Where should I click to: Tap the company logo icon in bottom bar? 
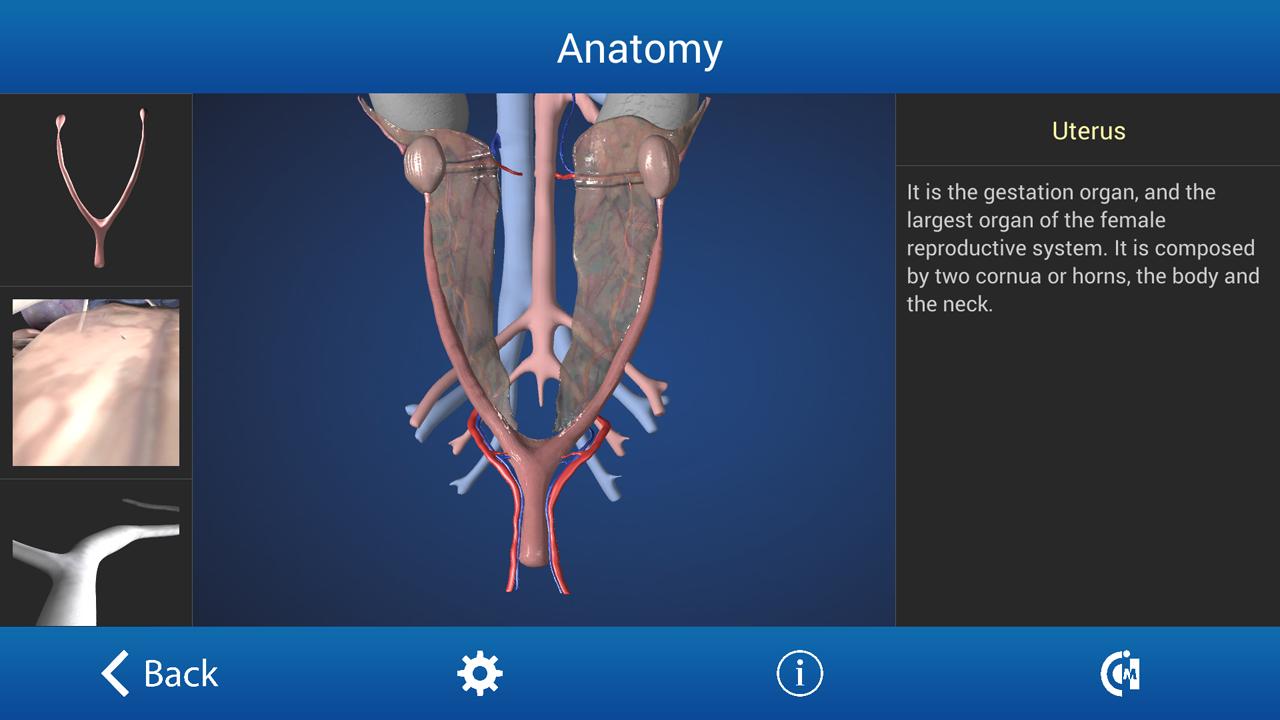tap(1120, 673)
